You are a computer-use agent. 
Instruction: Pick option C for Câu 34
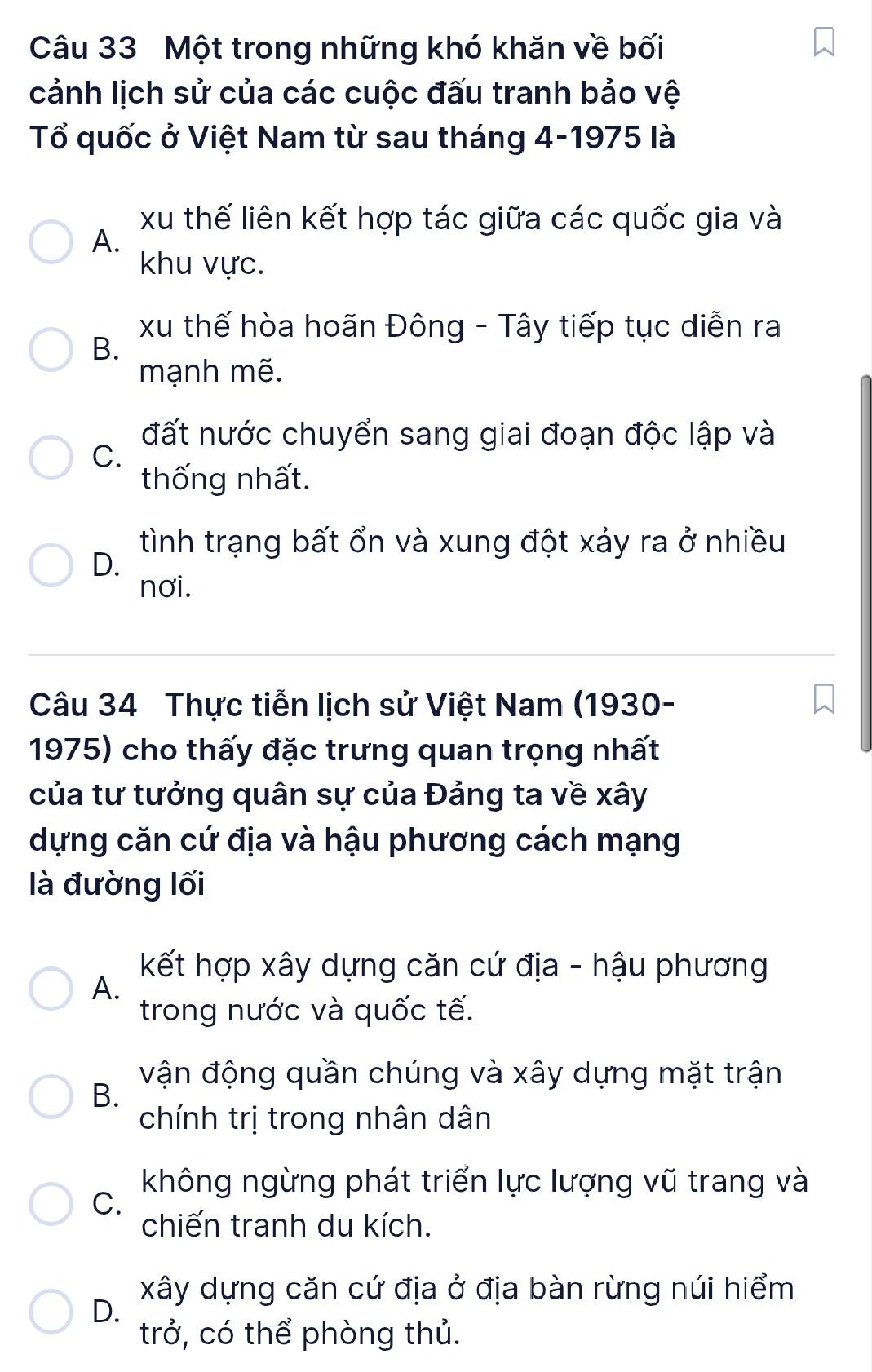[x=51, y=1205]
